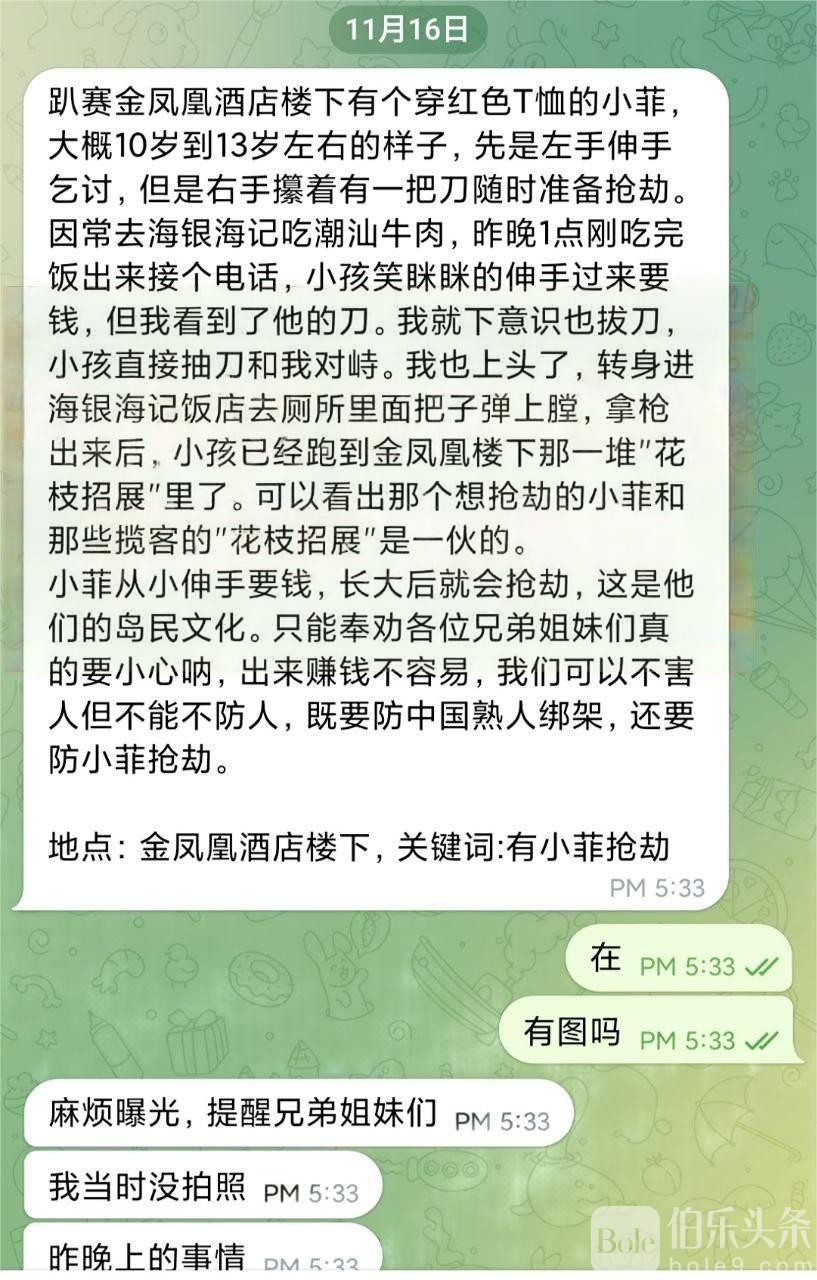Viewport: 817px width, 1280px height.
Task: Tap the 11月16日 date chip
Action: [x=408, y=30]
